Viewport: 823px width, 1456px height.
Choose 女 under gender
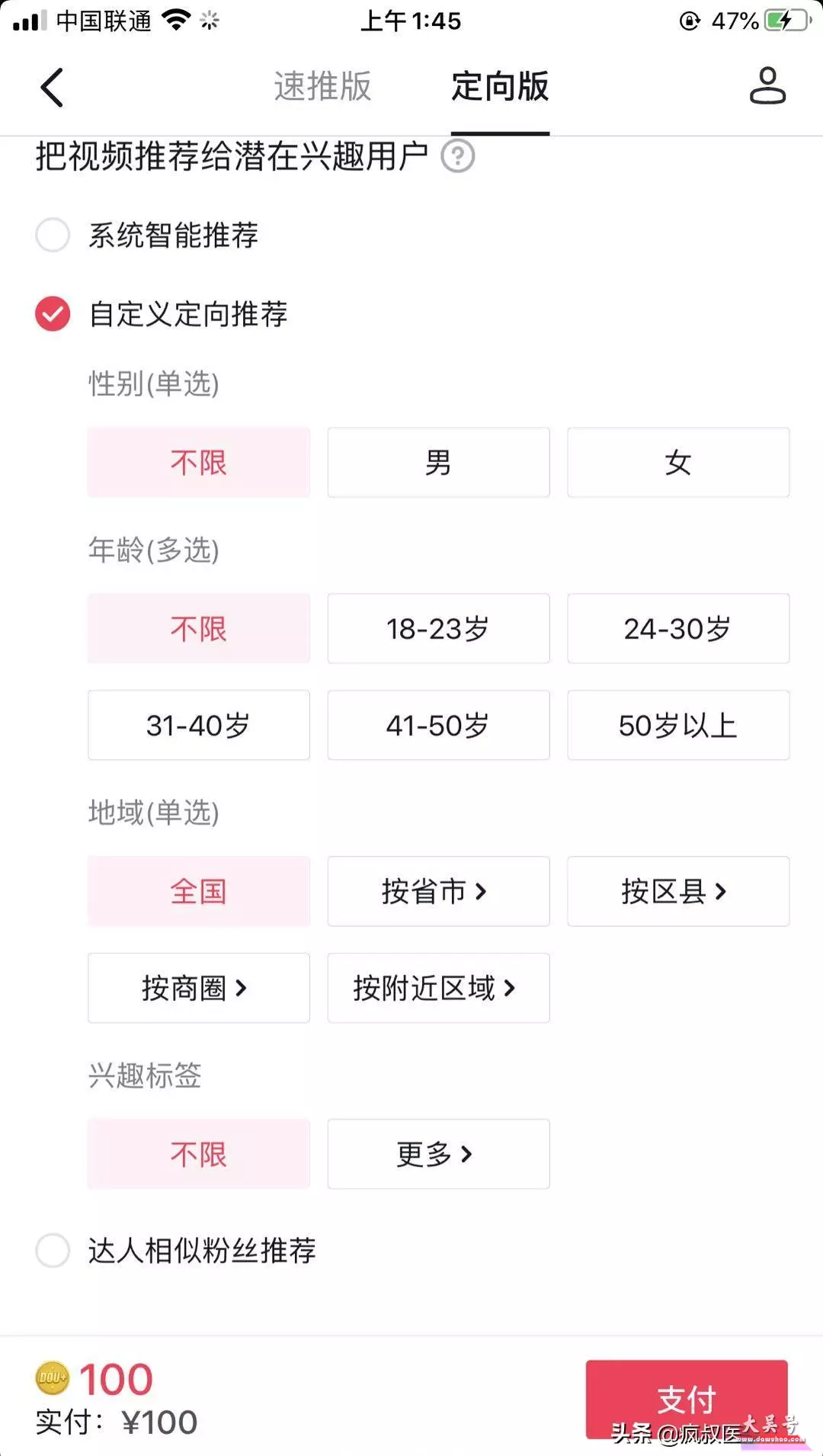coord(678,463)
